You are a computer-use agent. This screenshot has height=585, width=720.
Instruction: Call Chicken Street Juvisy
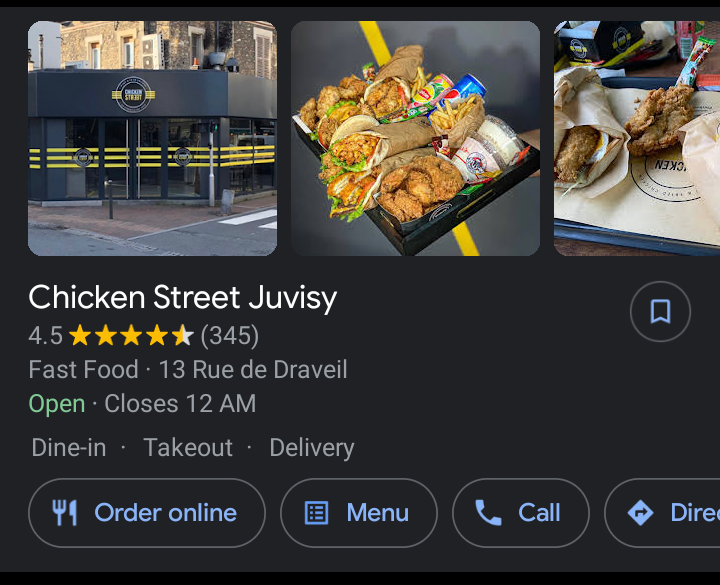click(520, 513)
